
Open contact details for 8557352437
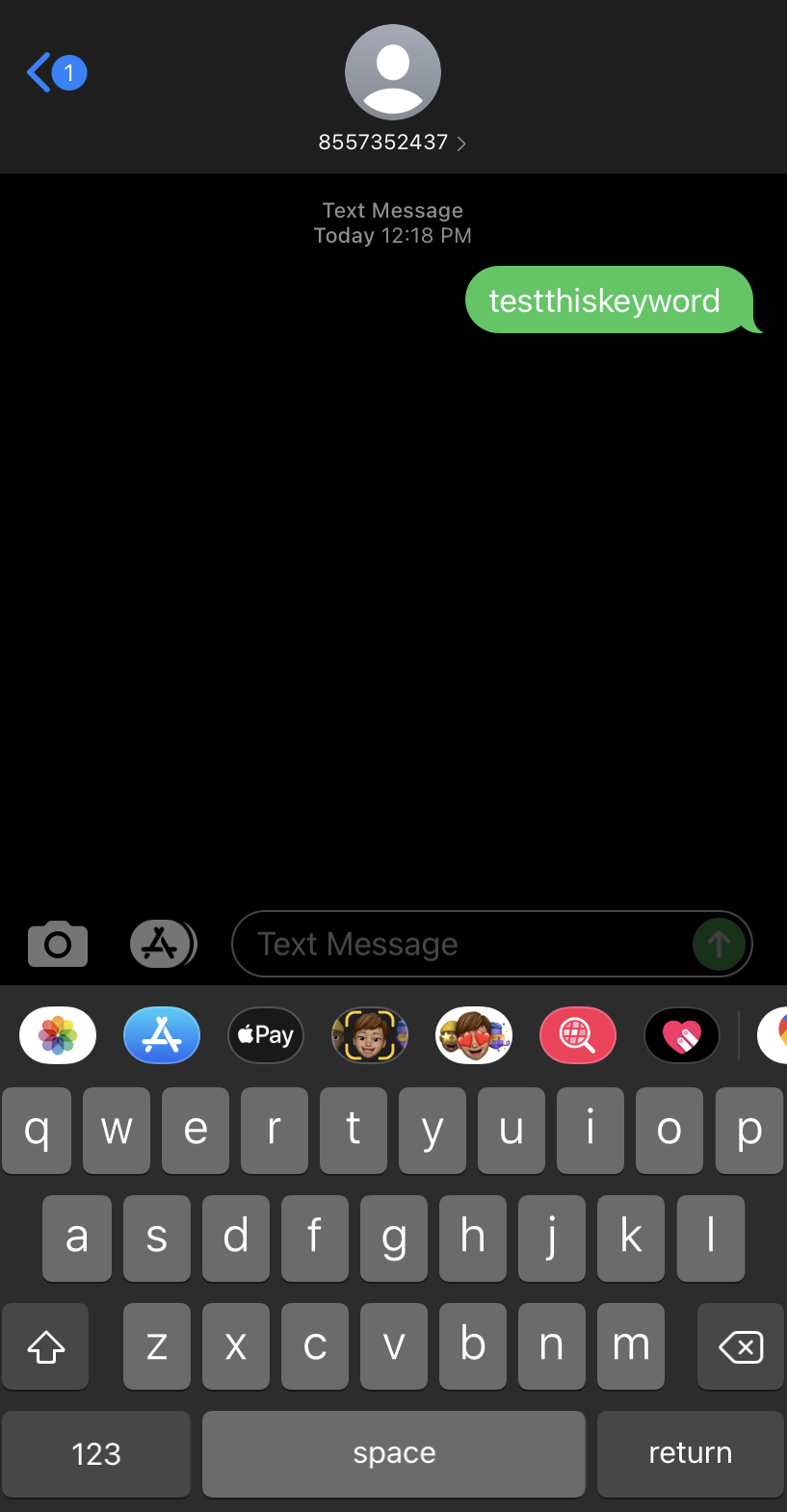(x=392, y=143)
